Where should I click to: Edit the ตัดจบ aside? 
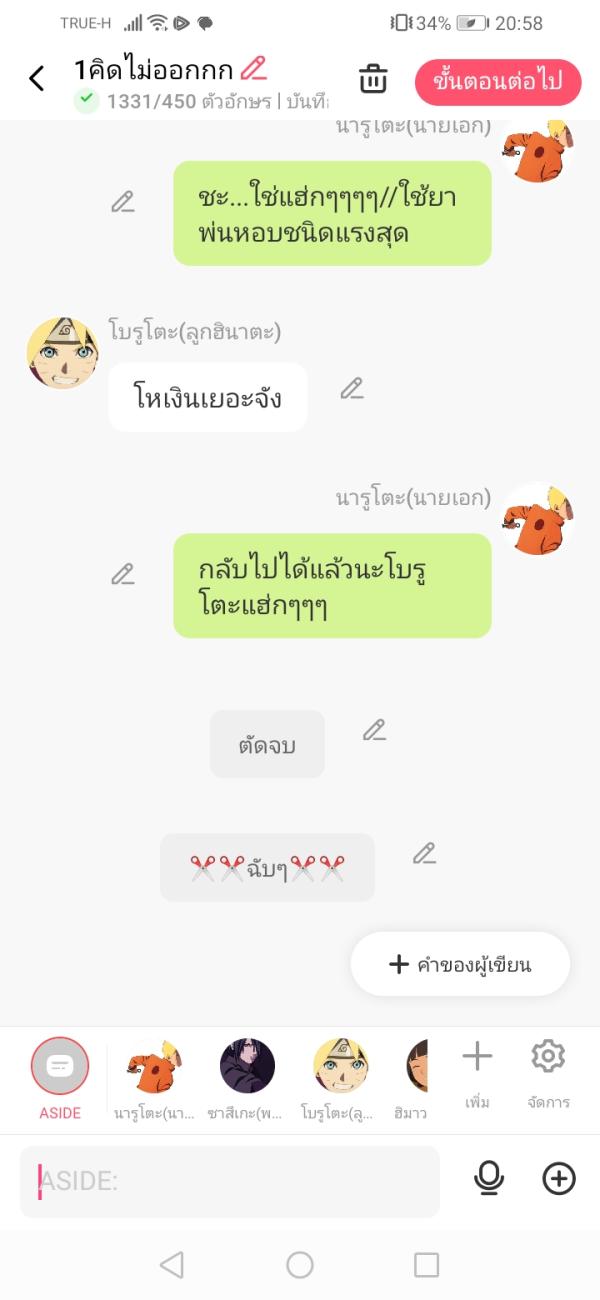374,730
